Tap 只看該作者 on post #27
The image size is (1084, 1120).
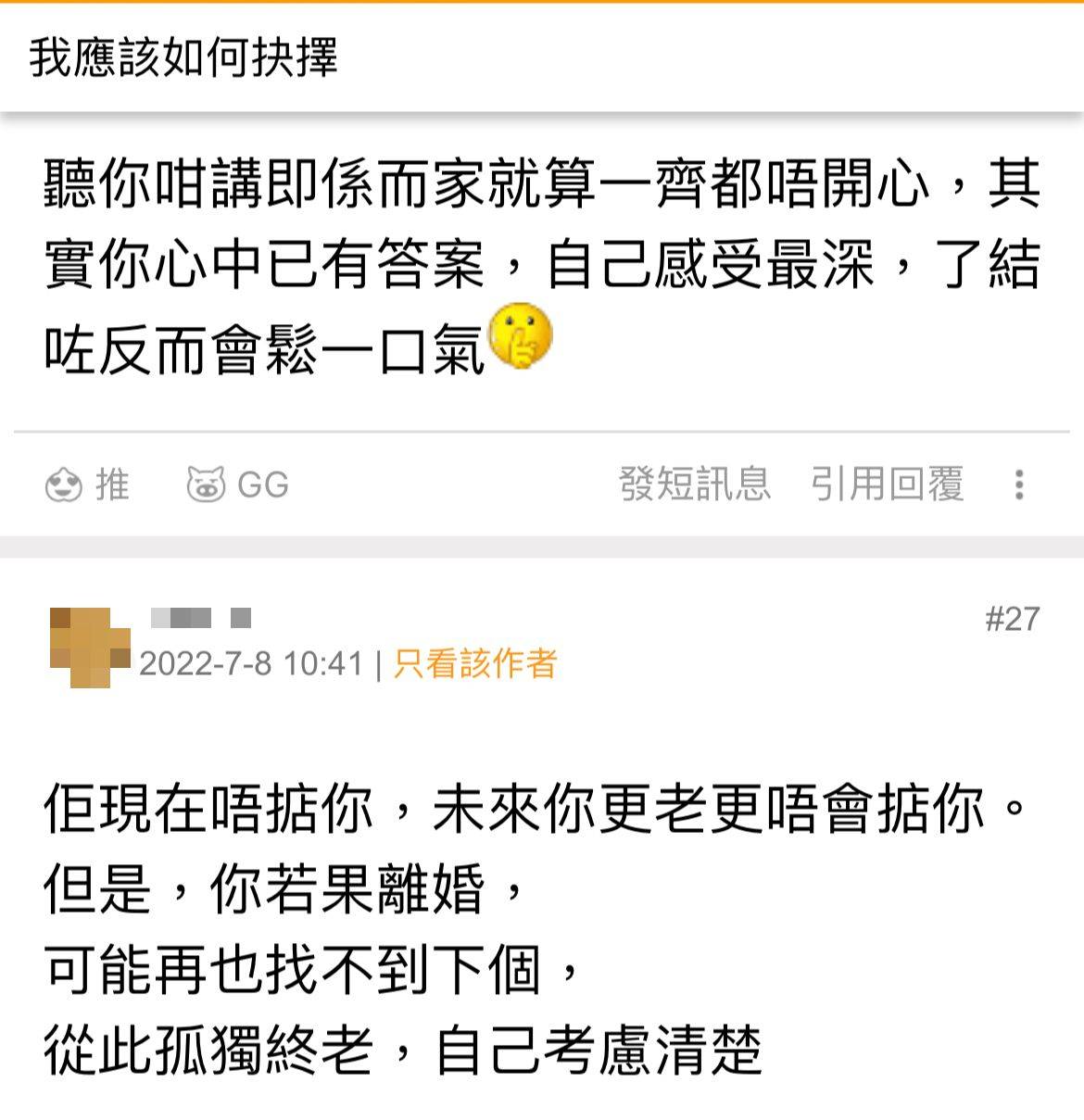pos(474,663)
